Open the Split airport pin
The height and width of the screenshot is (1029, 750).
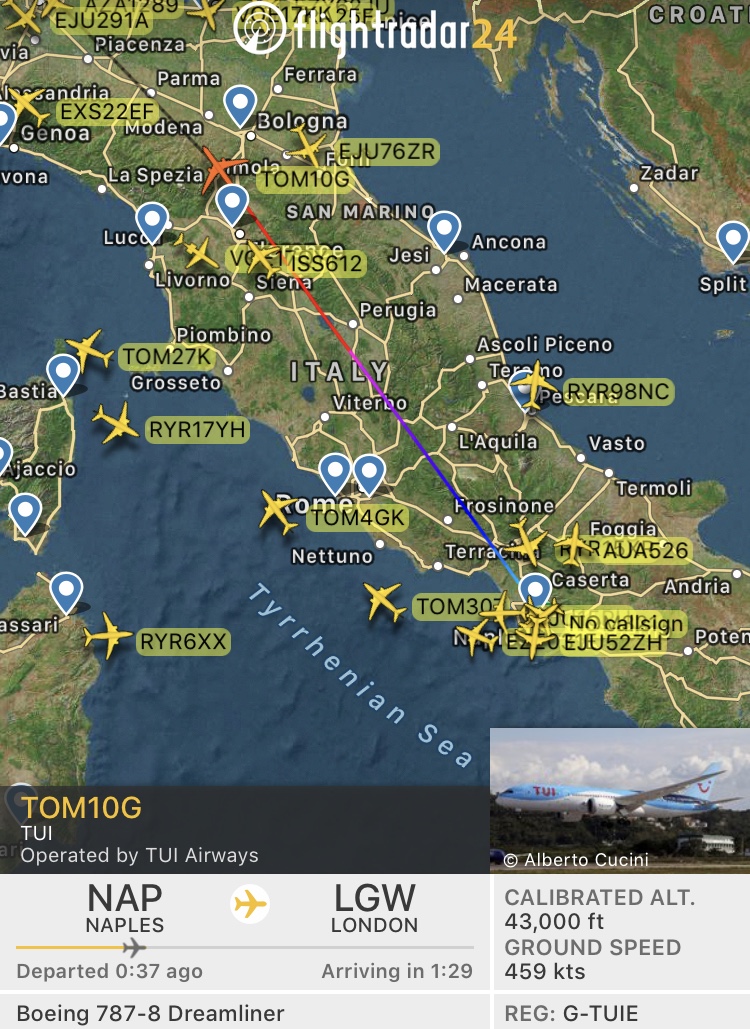pyautogui.click(x=733, y=241)
